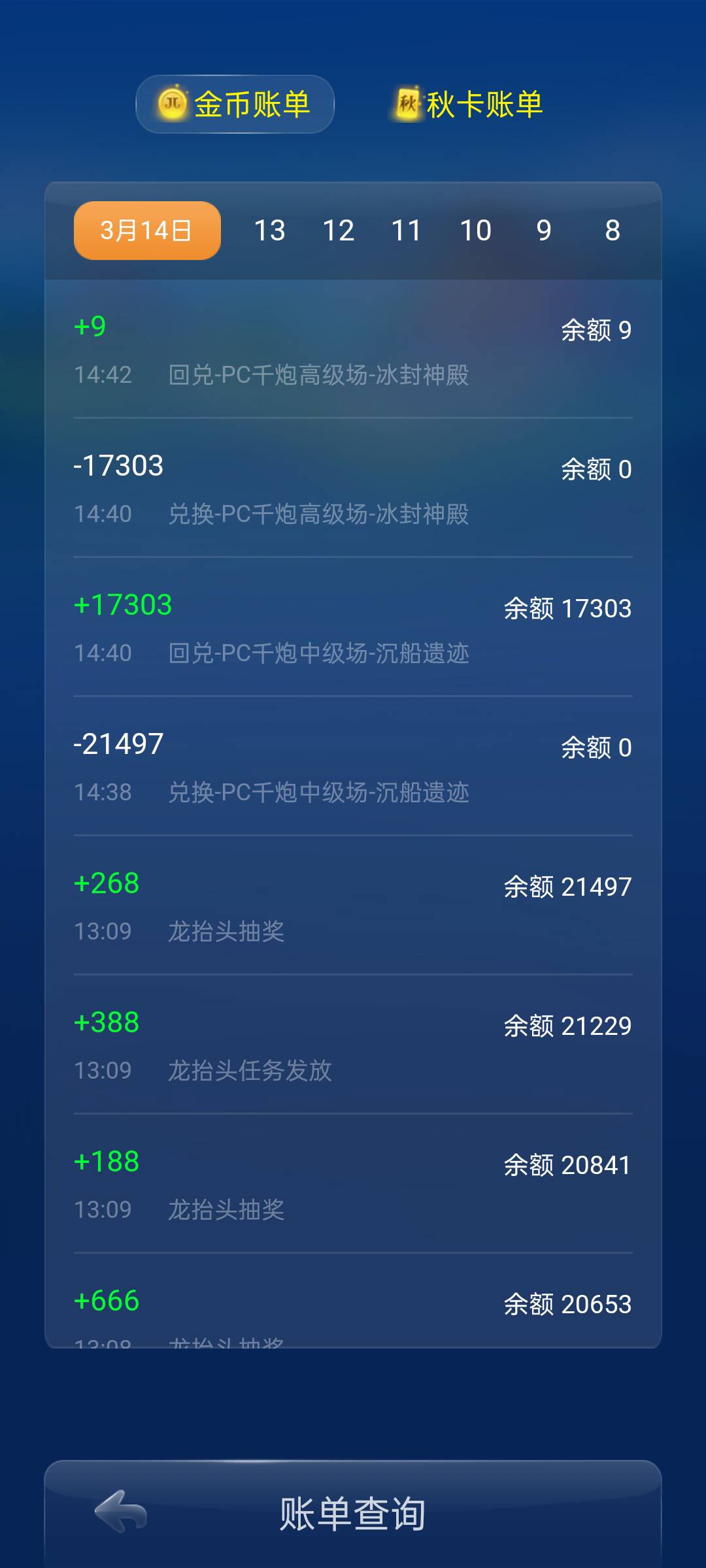Tap the +9 回兑 transaction entry
Image resolution: width=706 pixels, height=1568 pixels.
click(353, 350)
